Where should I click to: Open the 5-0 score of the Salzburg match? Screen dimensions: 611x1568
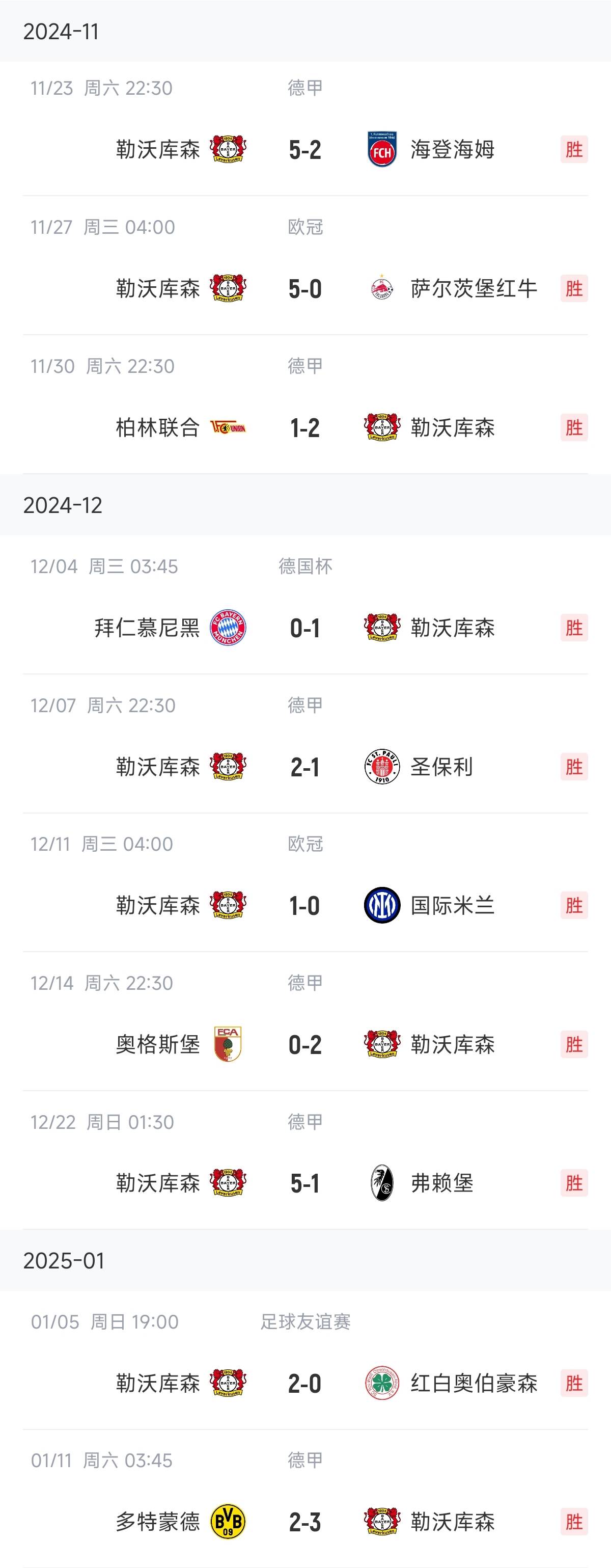point(305,289)
